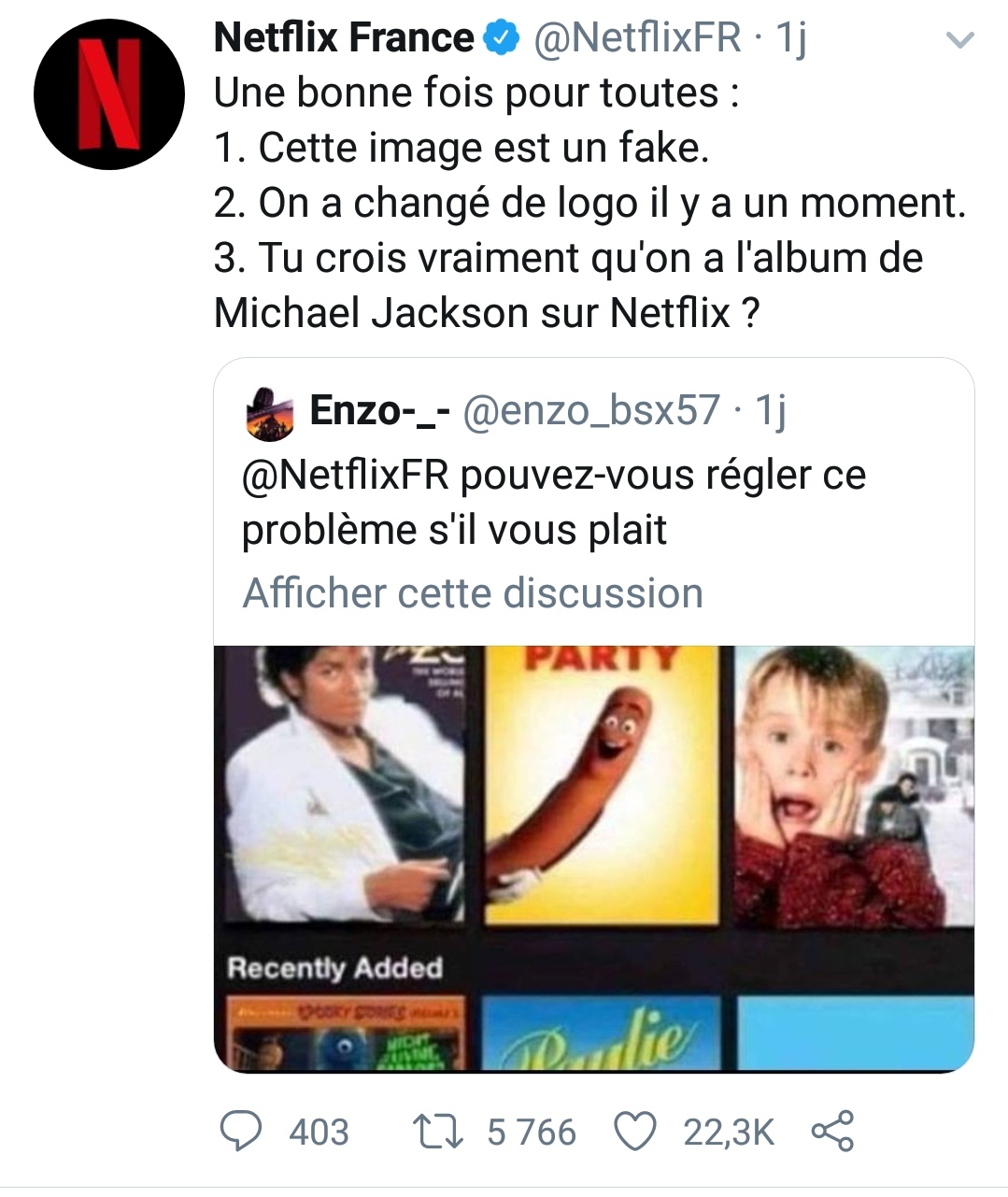This screenshot has width=1008, height=1197.
Task: Share the Netflix France tweet
Action: tap(832, 1131)
